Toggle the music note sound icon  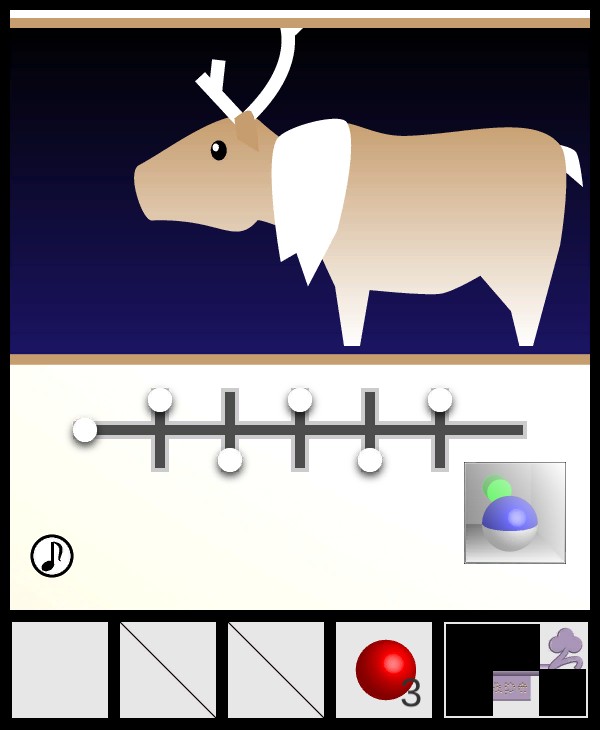point(52,556)
